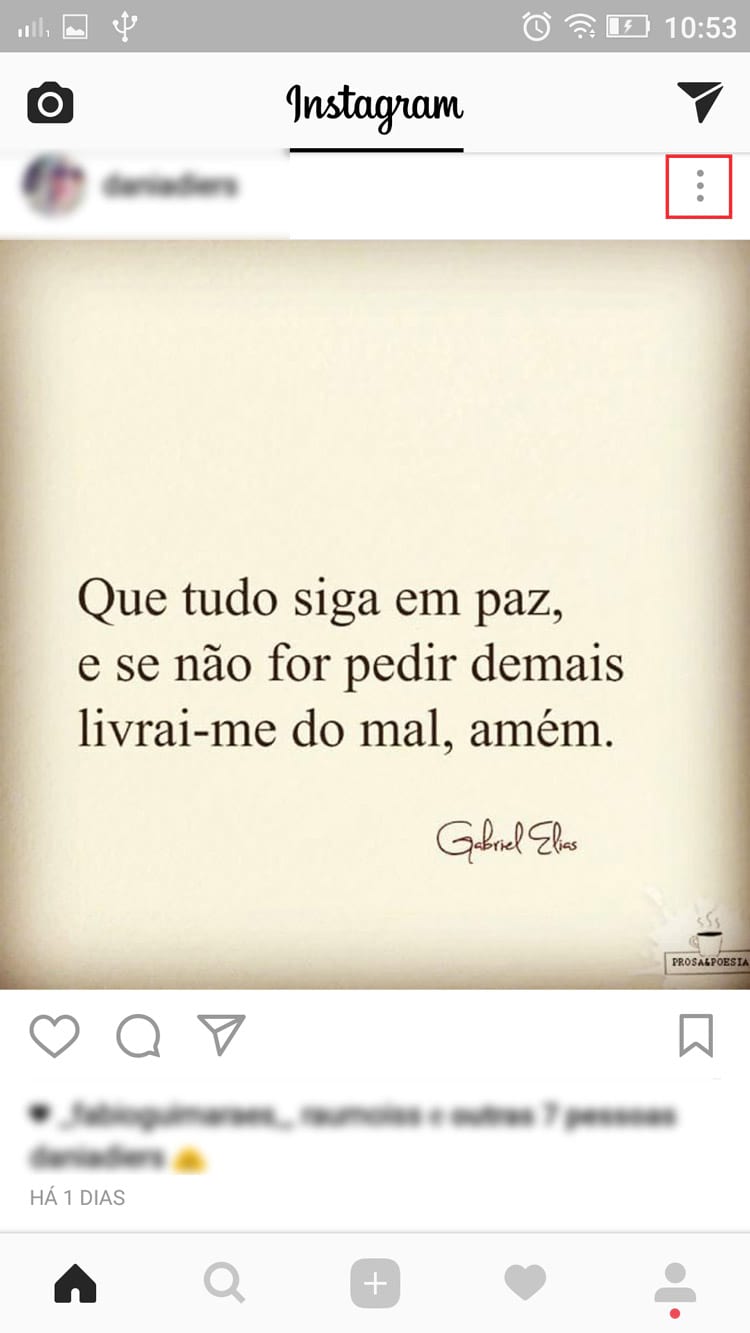Open direct messages paper plane icon
This screenshot has width=750, height=1333.
pyautogui.click(x=699, y=102)
